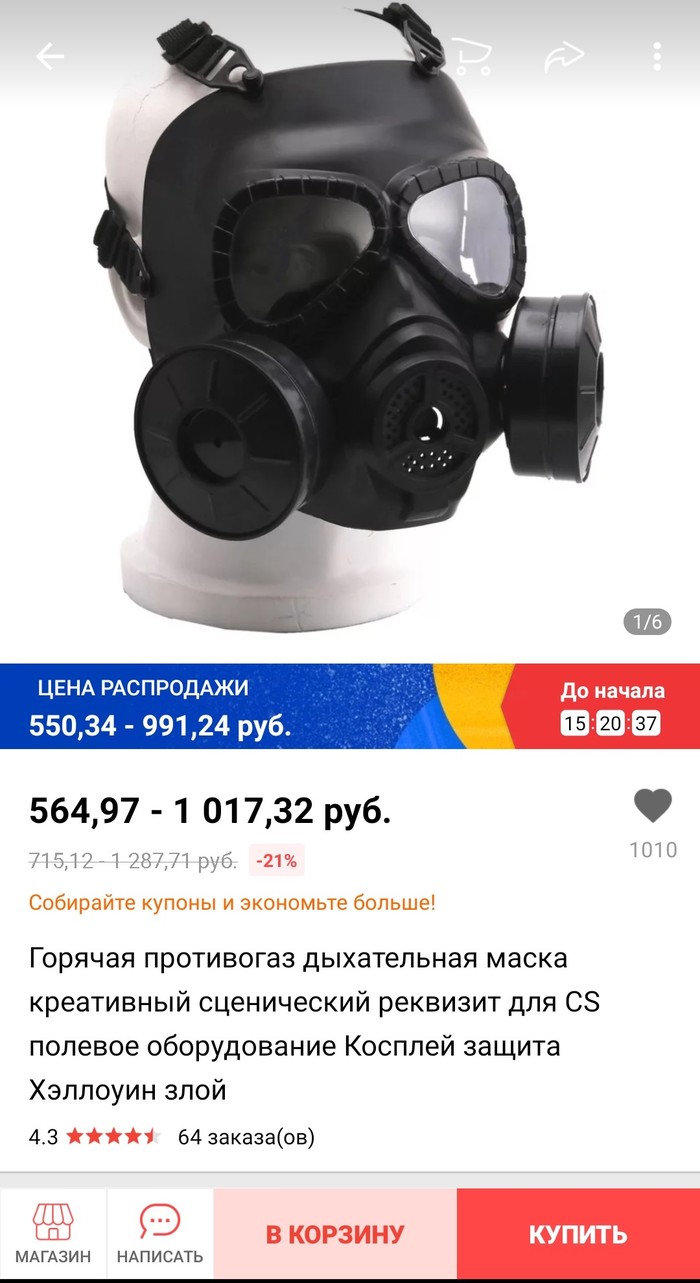Screen dimensions: 700x1283
Task: Add item with В КОРЗИНУ button
Action: 335,1235
